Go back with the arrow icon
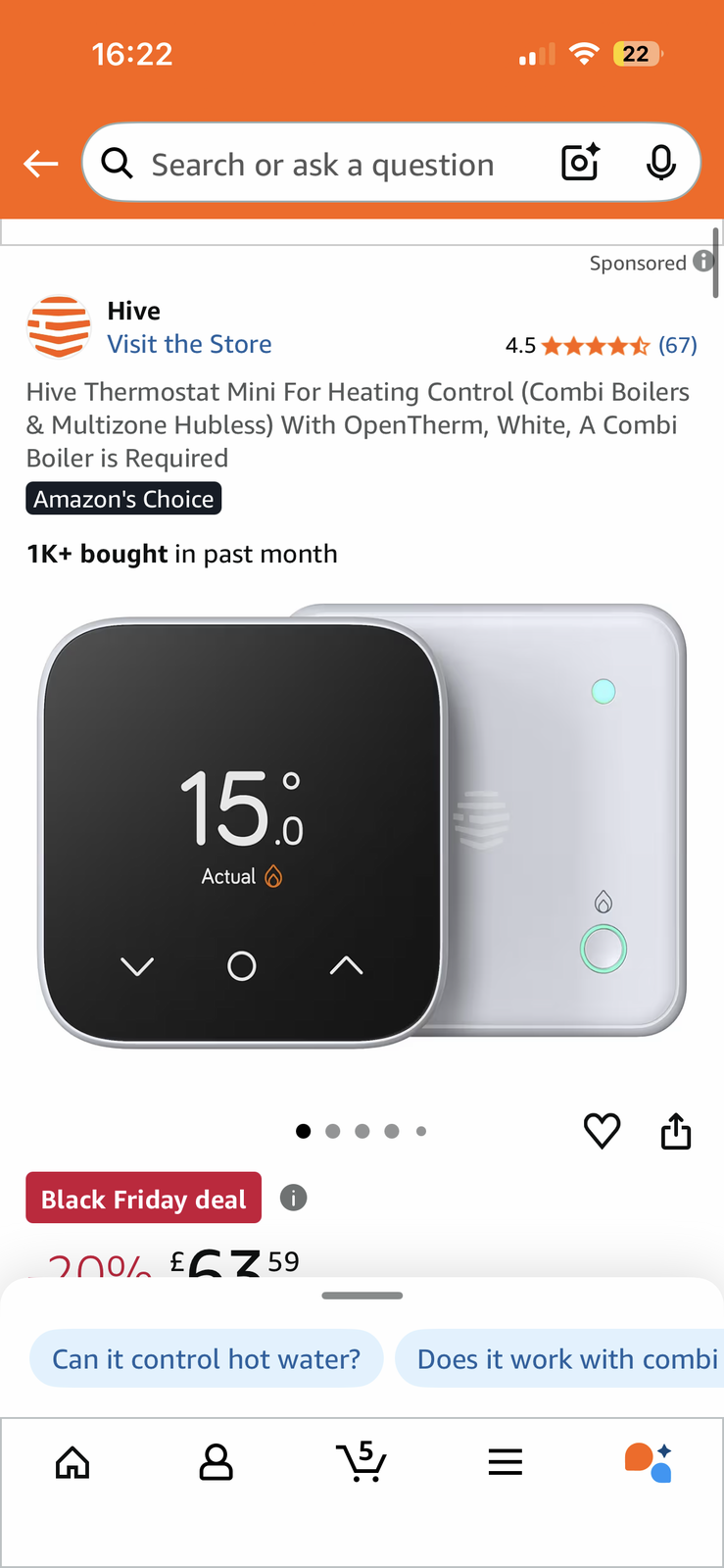 point(41,164)
